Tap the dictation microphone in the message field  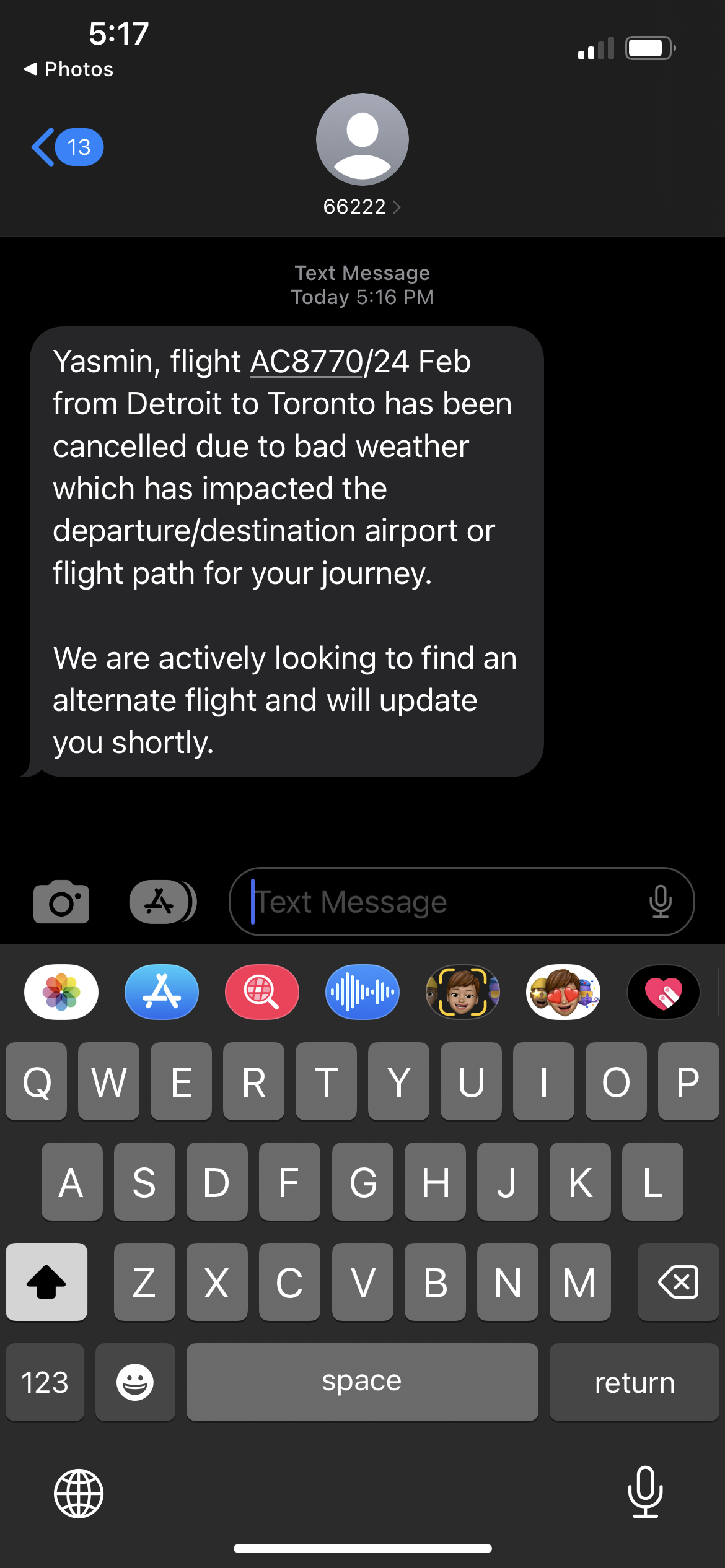661,902
